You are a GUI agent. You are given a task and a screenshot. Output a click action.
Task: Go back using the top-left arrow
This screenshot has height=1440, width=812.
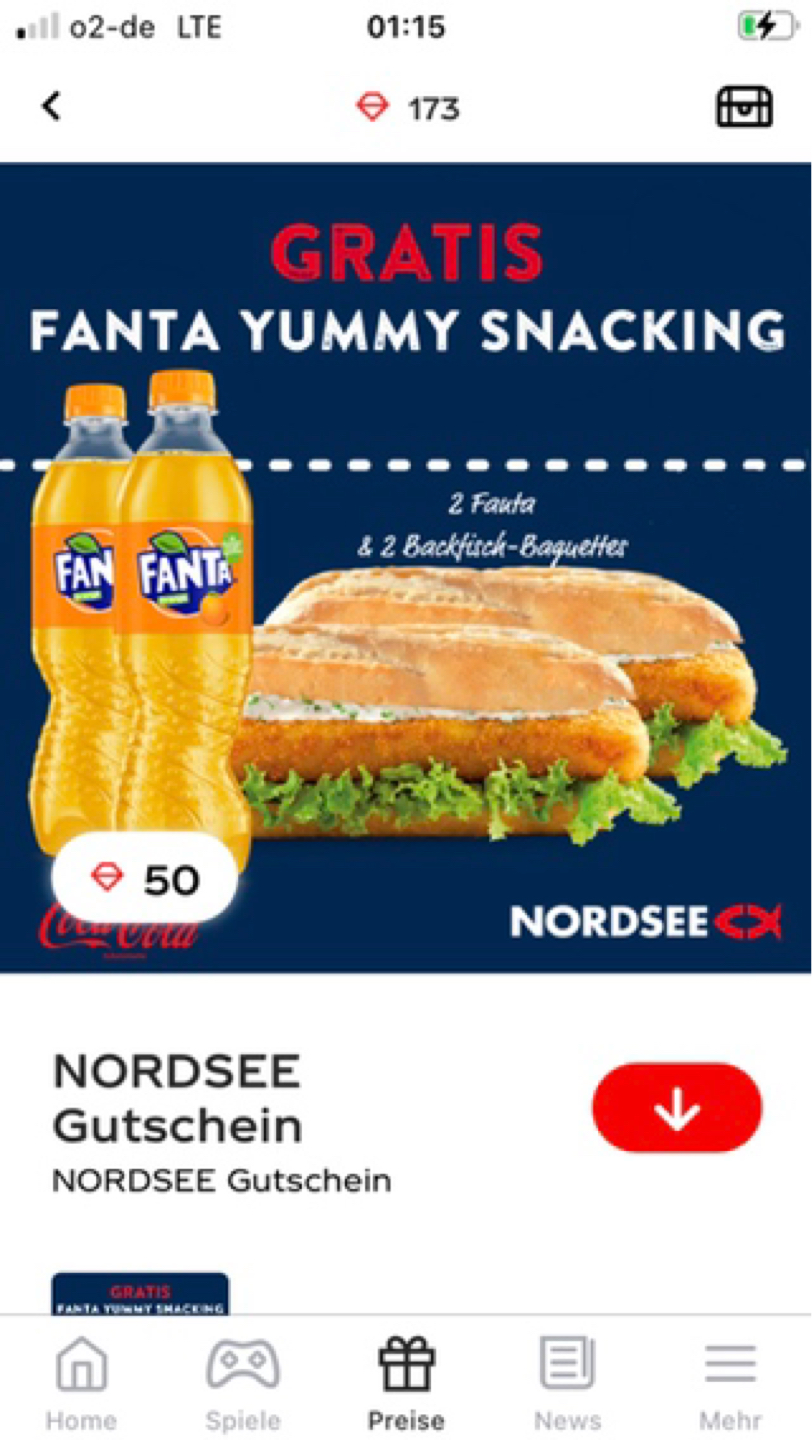[51, 106]
